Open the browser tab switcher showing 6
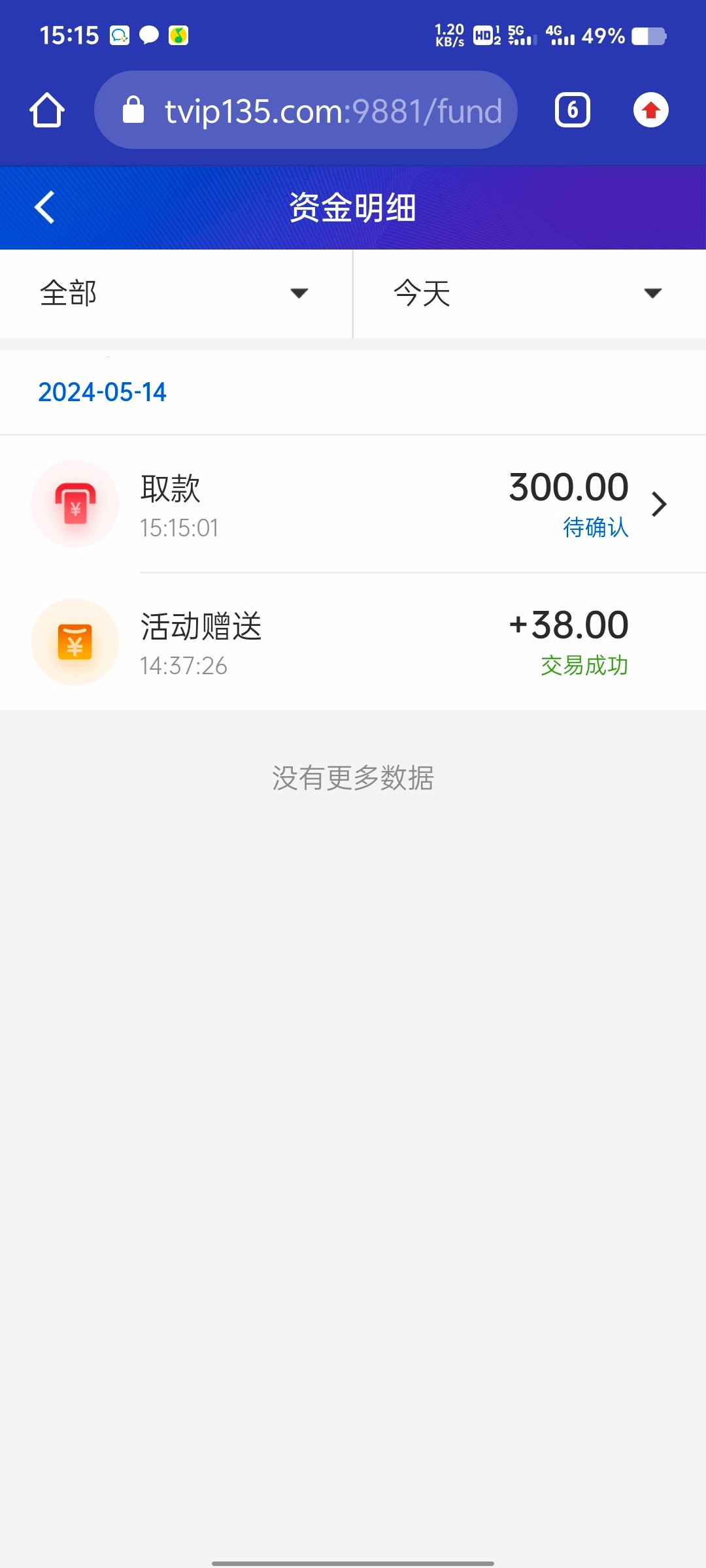This screenshot has height=1568, width=706. tap(573, 110)
